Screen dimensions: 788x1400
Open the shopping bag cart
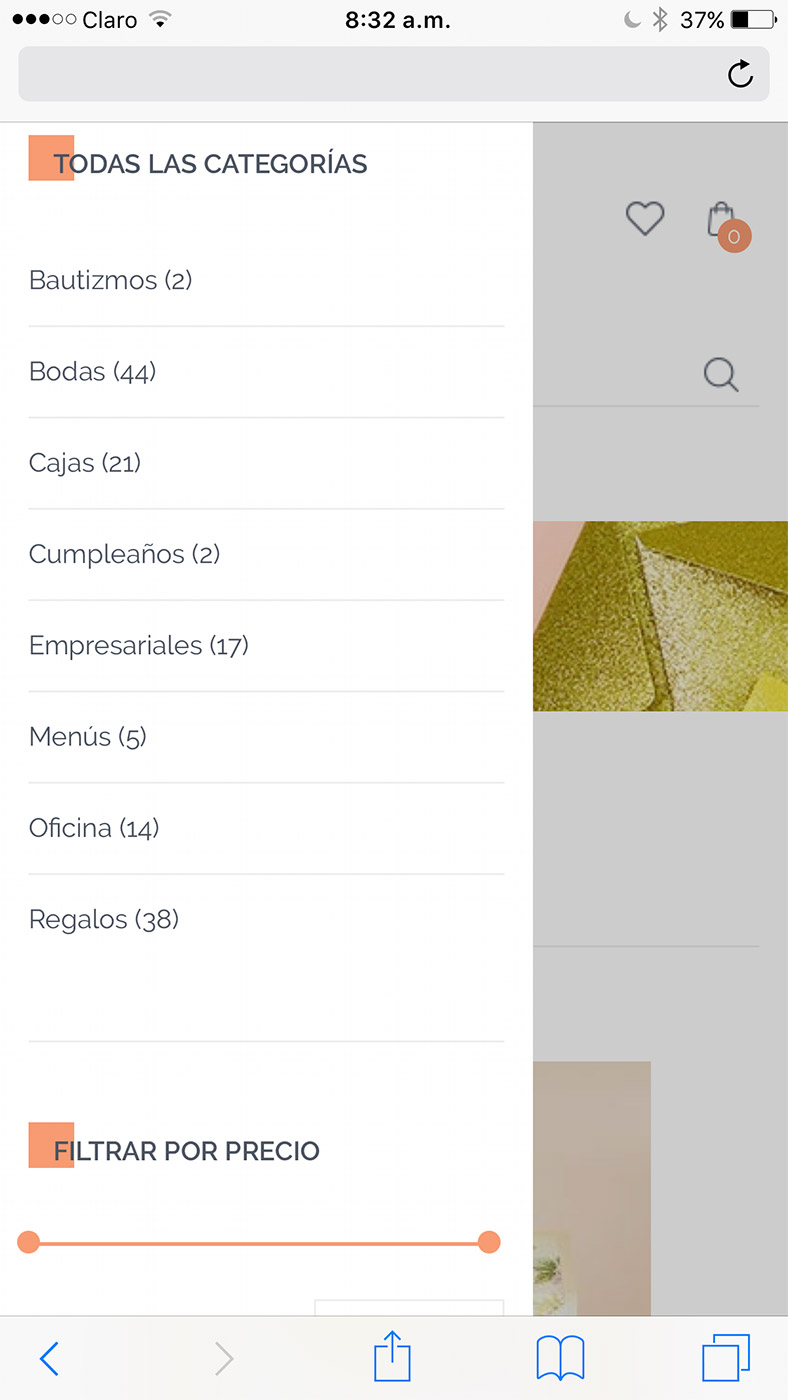coord(722,222)
